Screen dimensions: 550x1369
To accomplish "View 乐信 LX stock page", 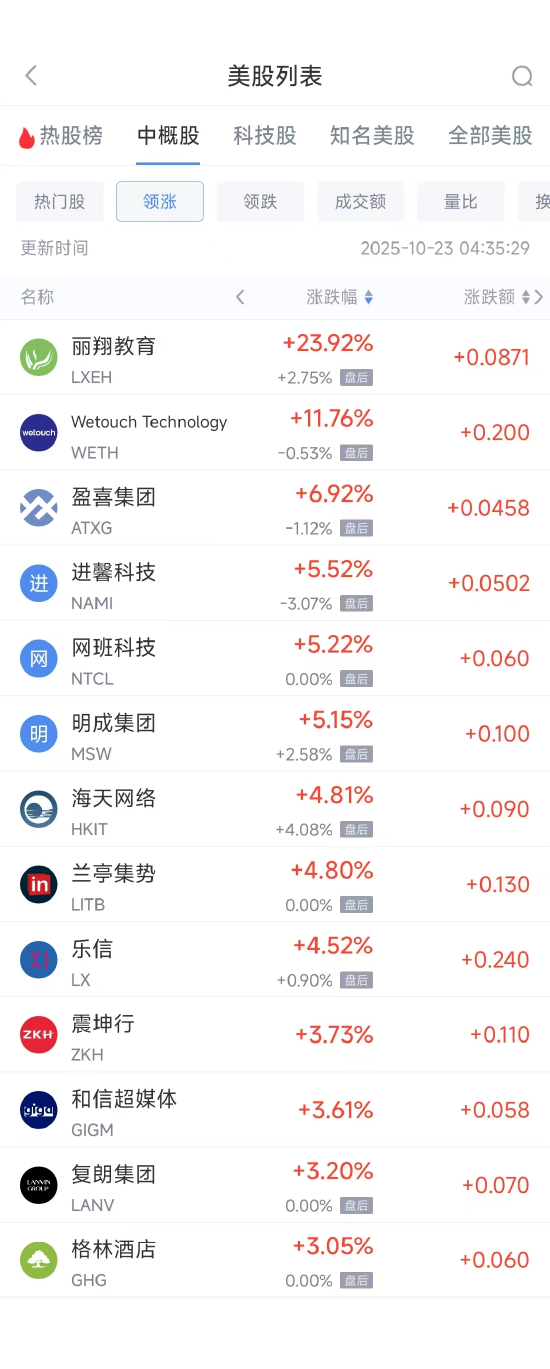I will (x=275, y=960).
